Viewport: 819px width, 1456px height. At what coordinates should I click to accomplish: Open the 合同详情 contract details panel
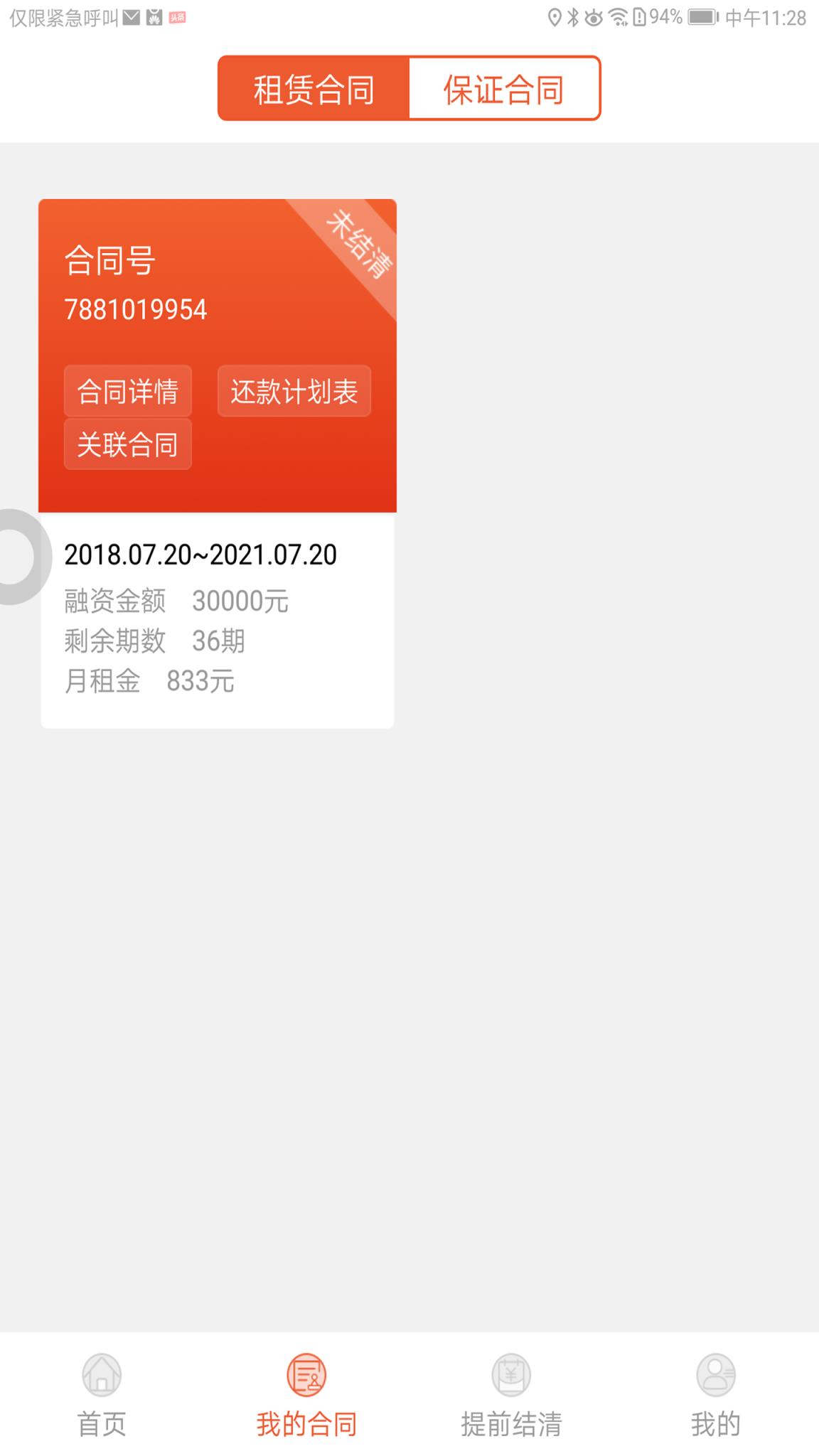point(127,391)
